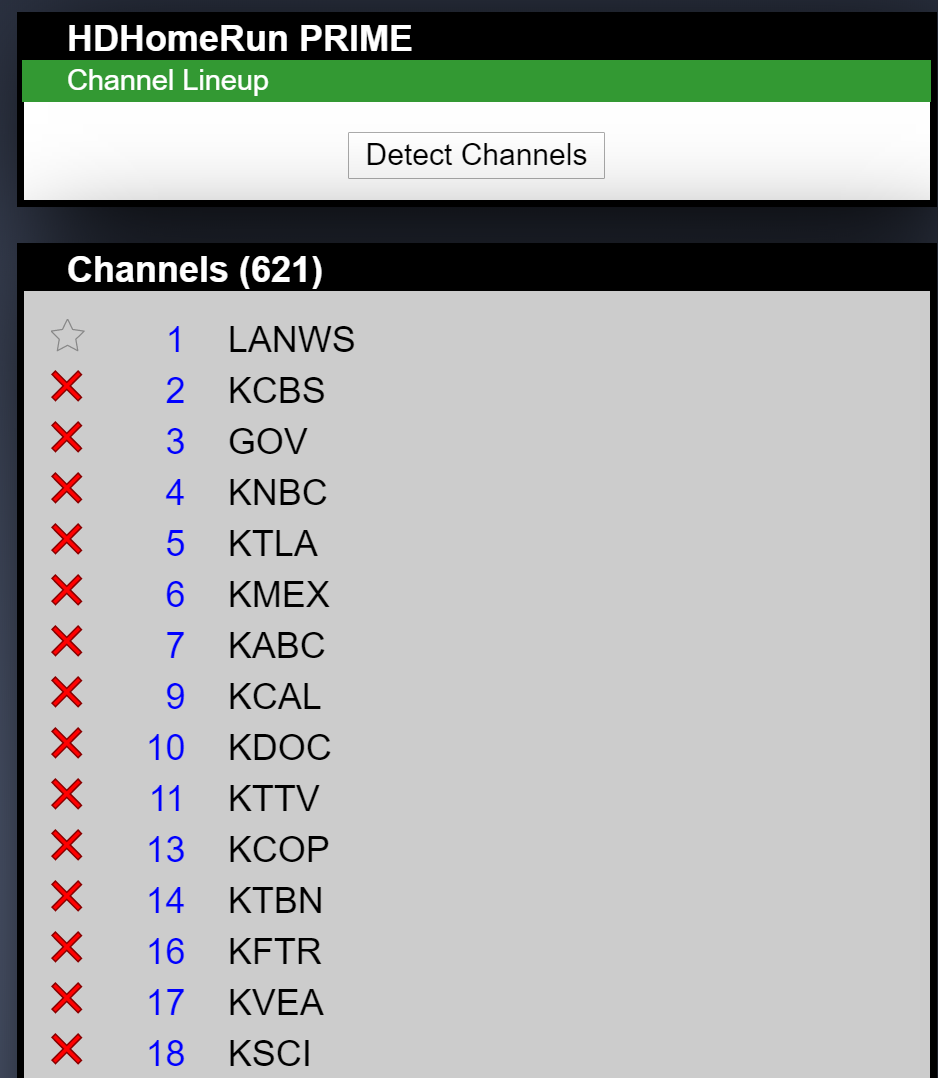Open channel 10 KDOC link
This screenshot has height=1078, width=938.
166,748
